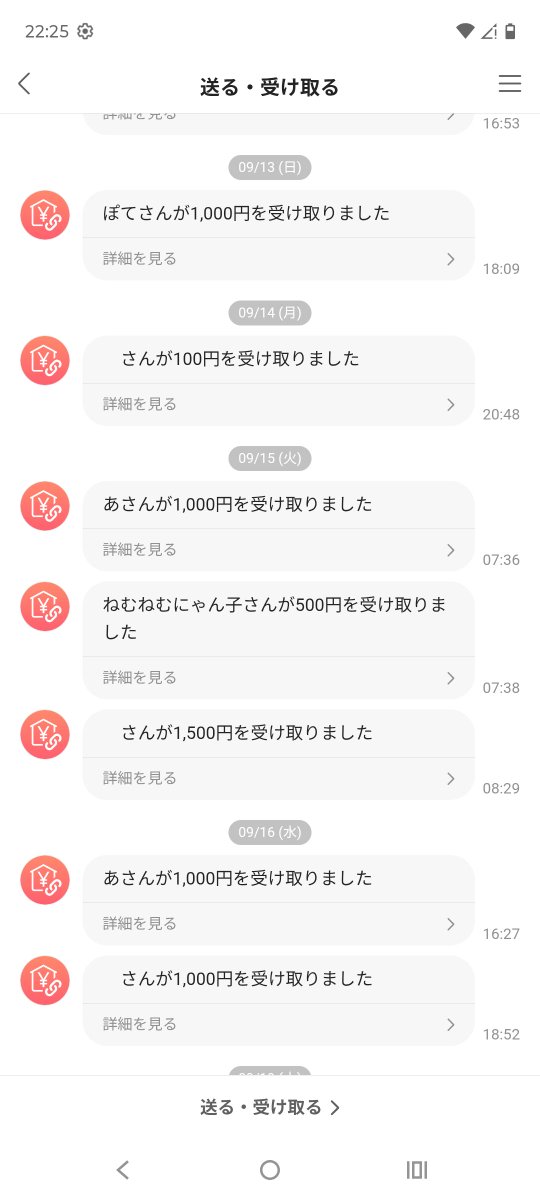Open the hamburger menu at top right
Screen dimensions: 540x1200
510,85
